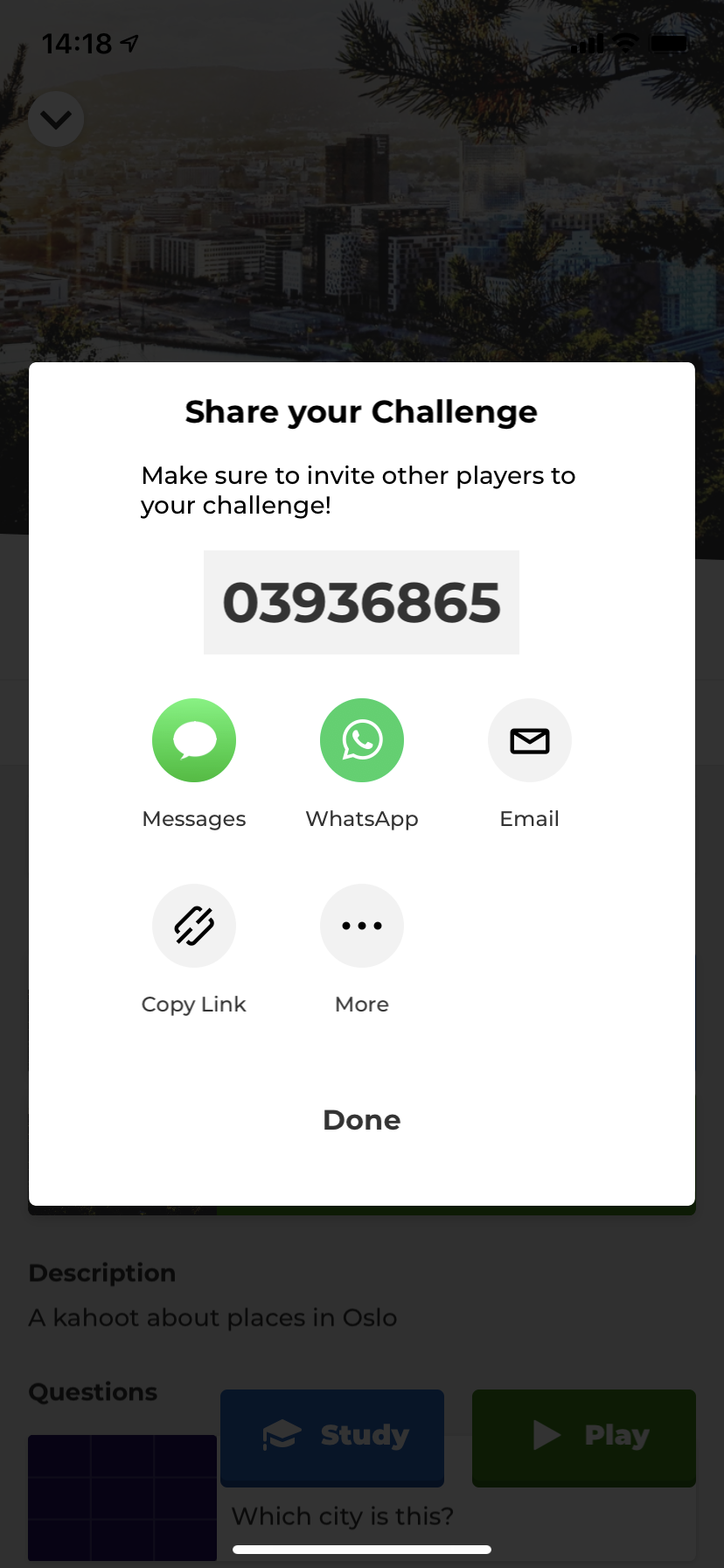Viewport: 724px width, 1568px height.
Task: Tap challenge PIN 03936865
Action: pos(361,602)
